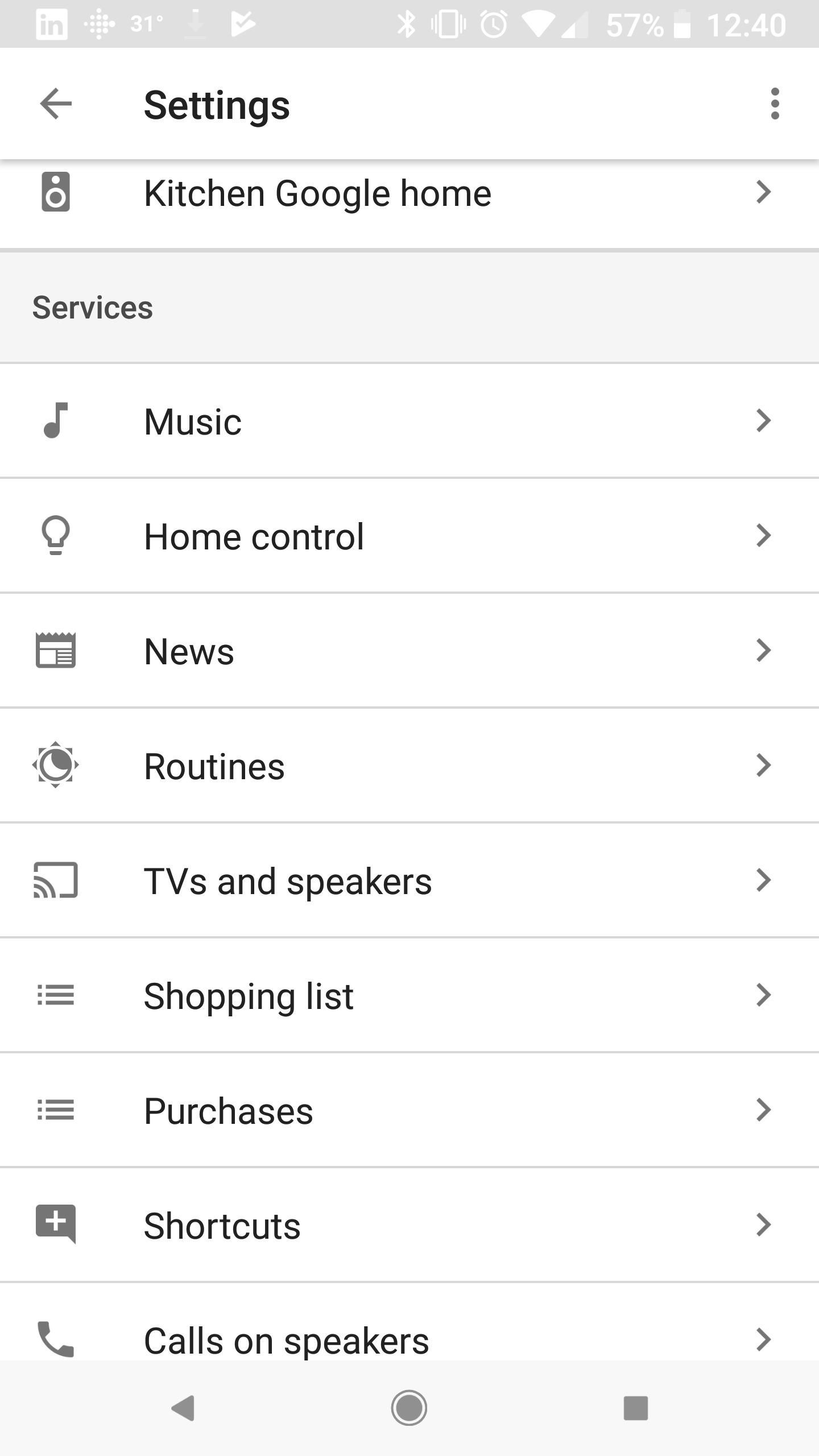This screenshot has width=819, height=1456.
Task: Select Home control
Action: pyautogui.click(x=409, y=536)
